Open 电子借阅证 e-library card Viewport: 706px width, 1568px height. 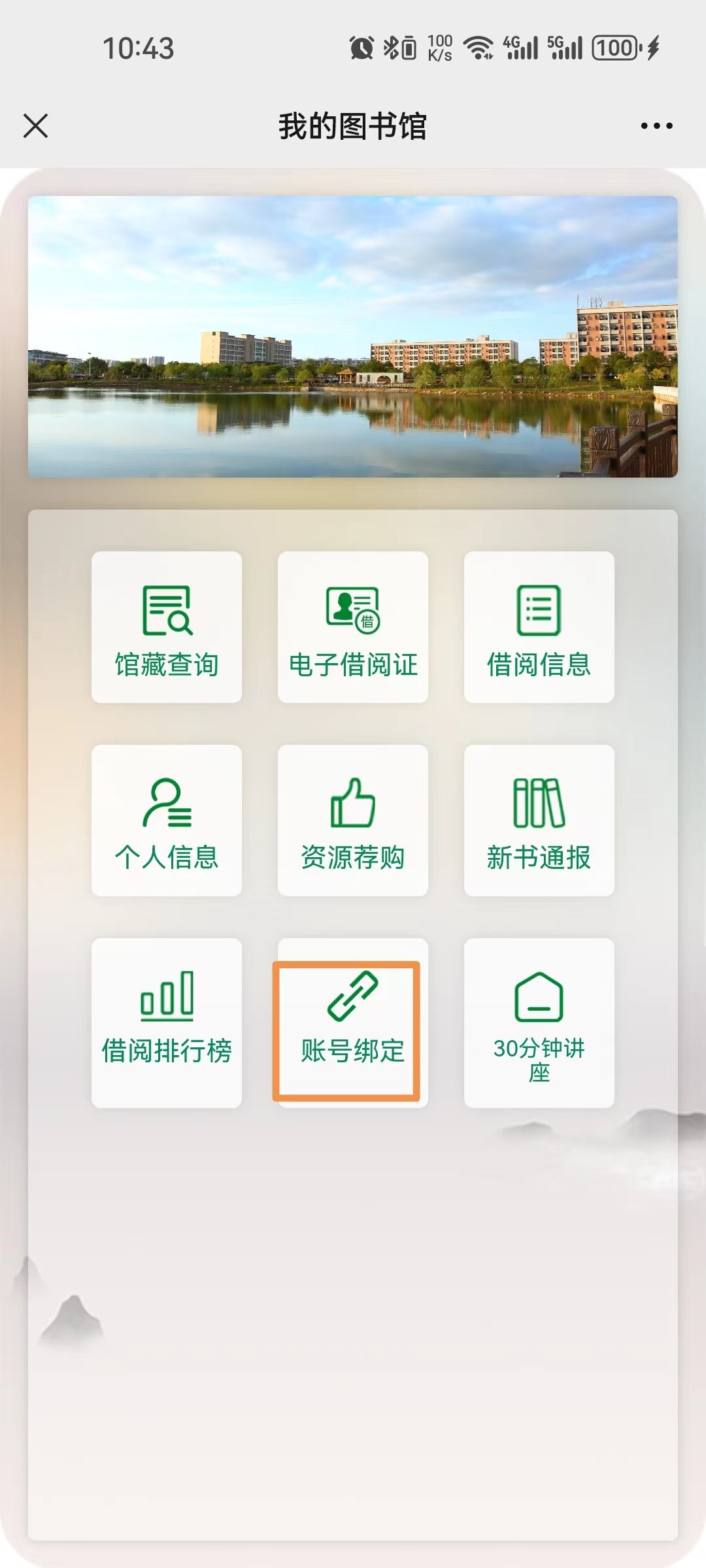coord(353,627)
